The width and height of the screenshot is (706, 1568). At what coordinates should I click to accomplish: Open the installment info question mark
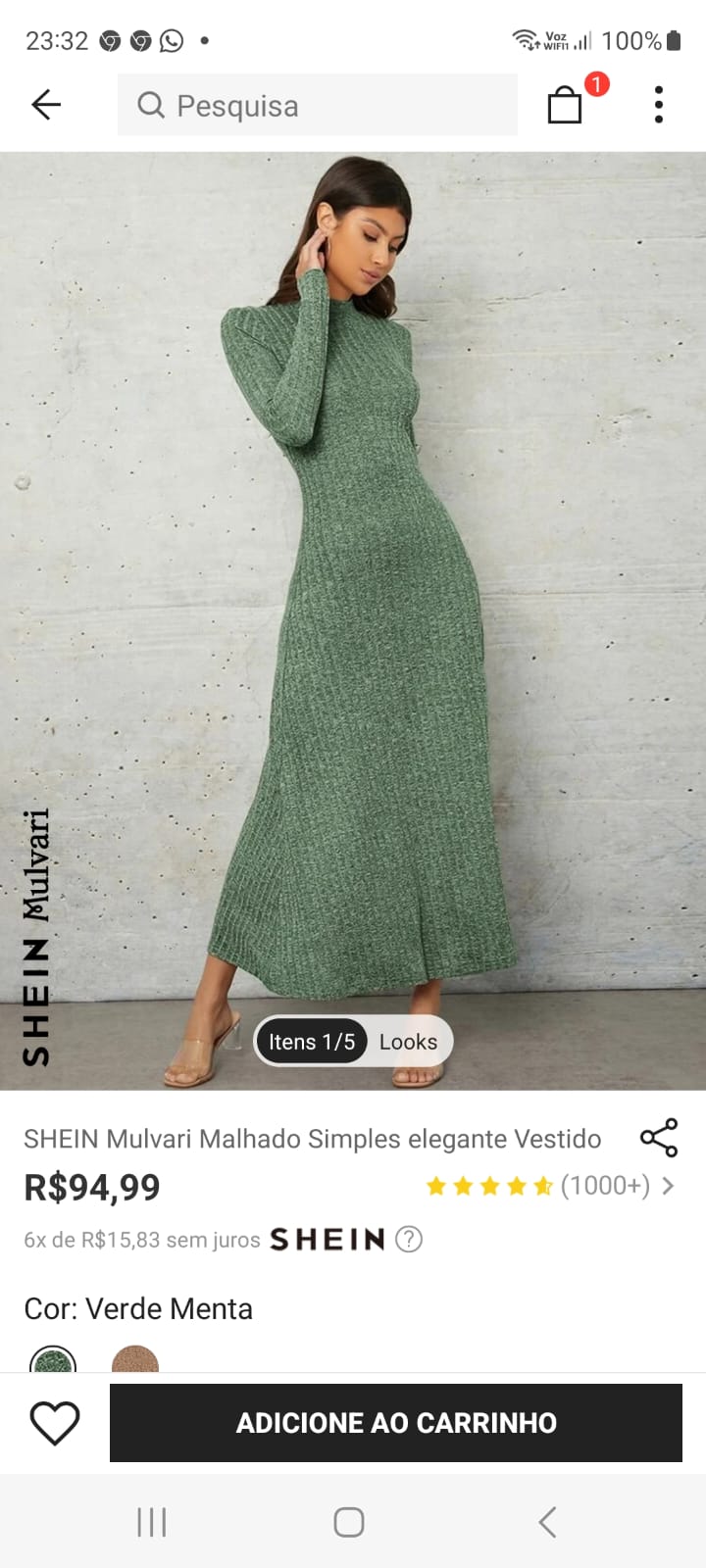(x=409, y=1240)
